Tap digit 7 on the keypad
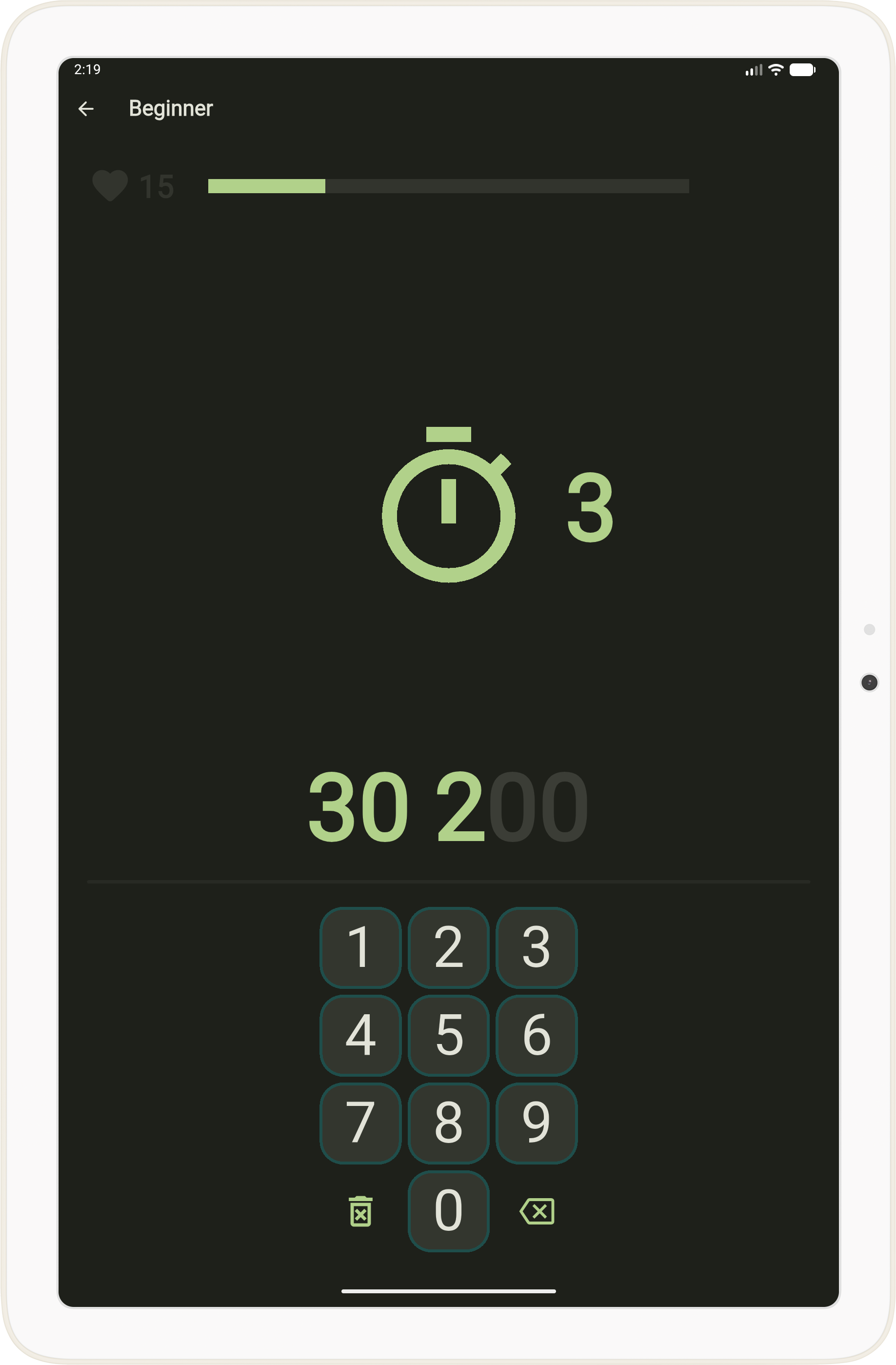Image resolution: width=896 pixels, height=1365 pixels. [x=360, y=1123]
